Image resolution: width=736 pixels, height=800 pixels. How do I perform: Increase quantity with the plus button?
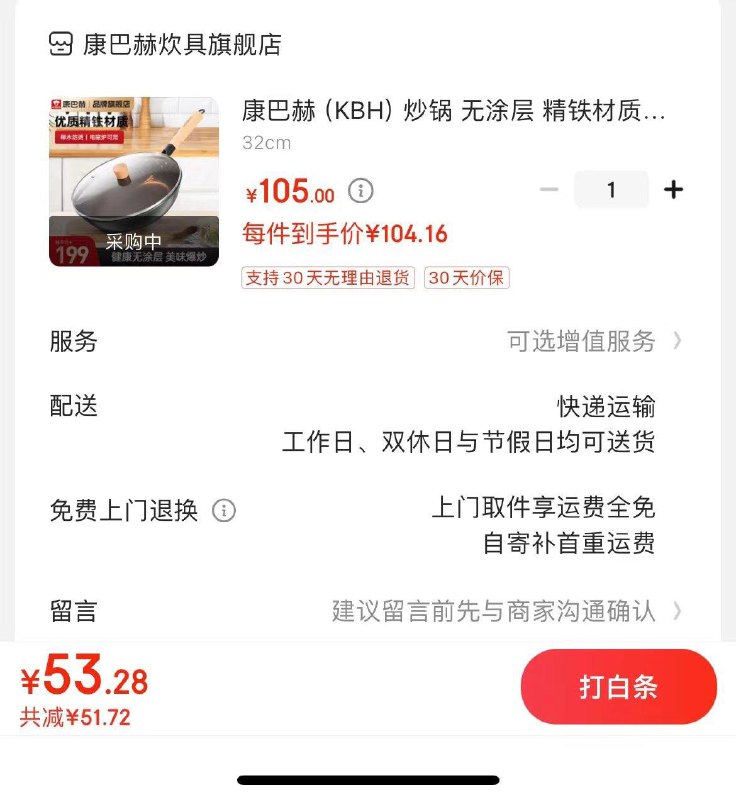tap(674, 190)
